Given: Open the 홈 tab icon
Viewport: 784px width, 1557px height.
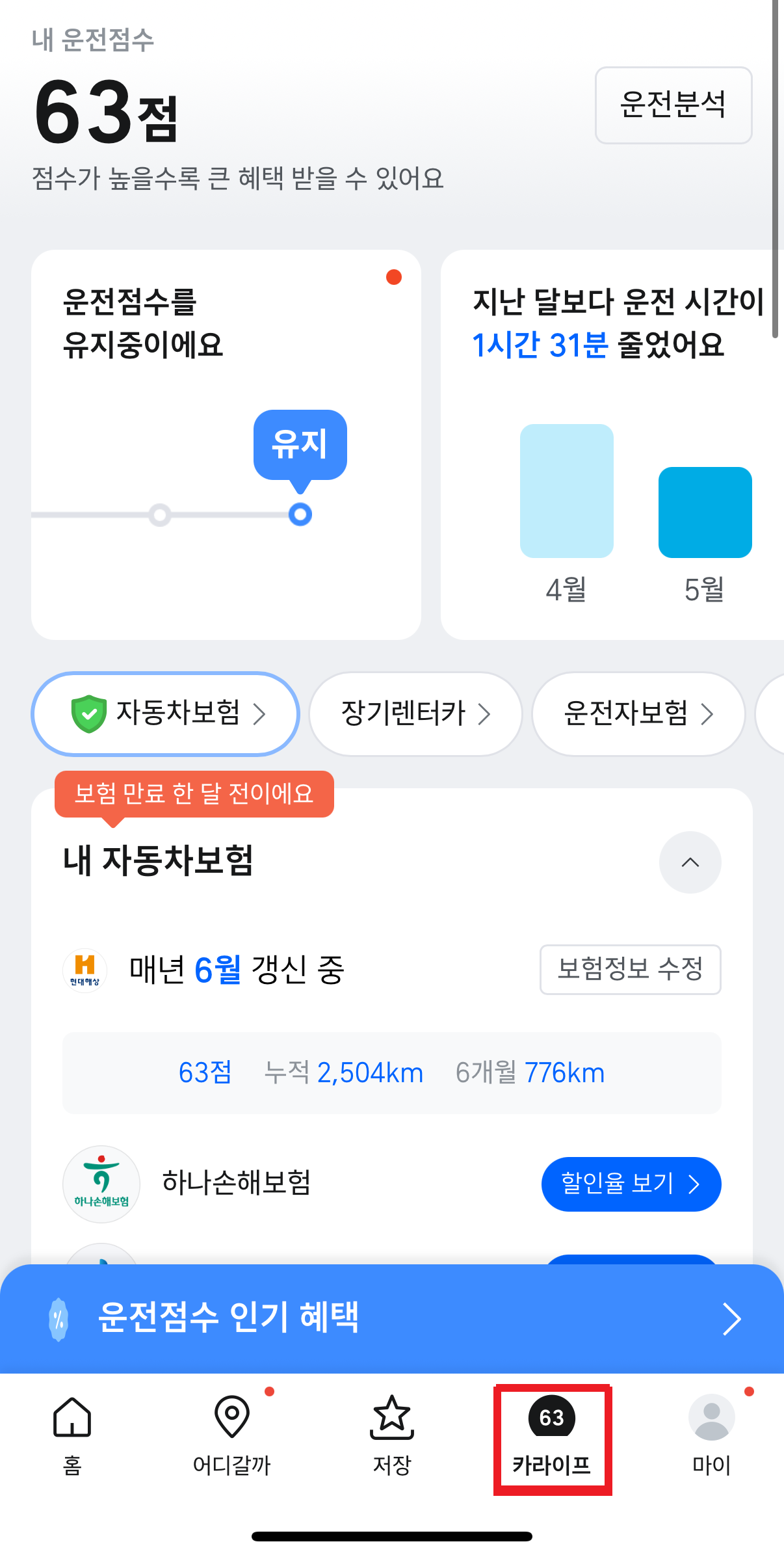Looking at the screenshot, I should pyautogui.click(x=72, y=1418).
